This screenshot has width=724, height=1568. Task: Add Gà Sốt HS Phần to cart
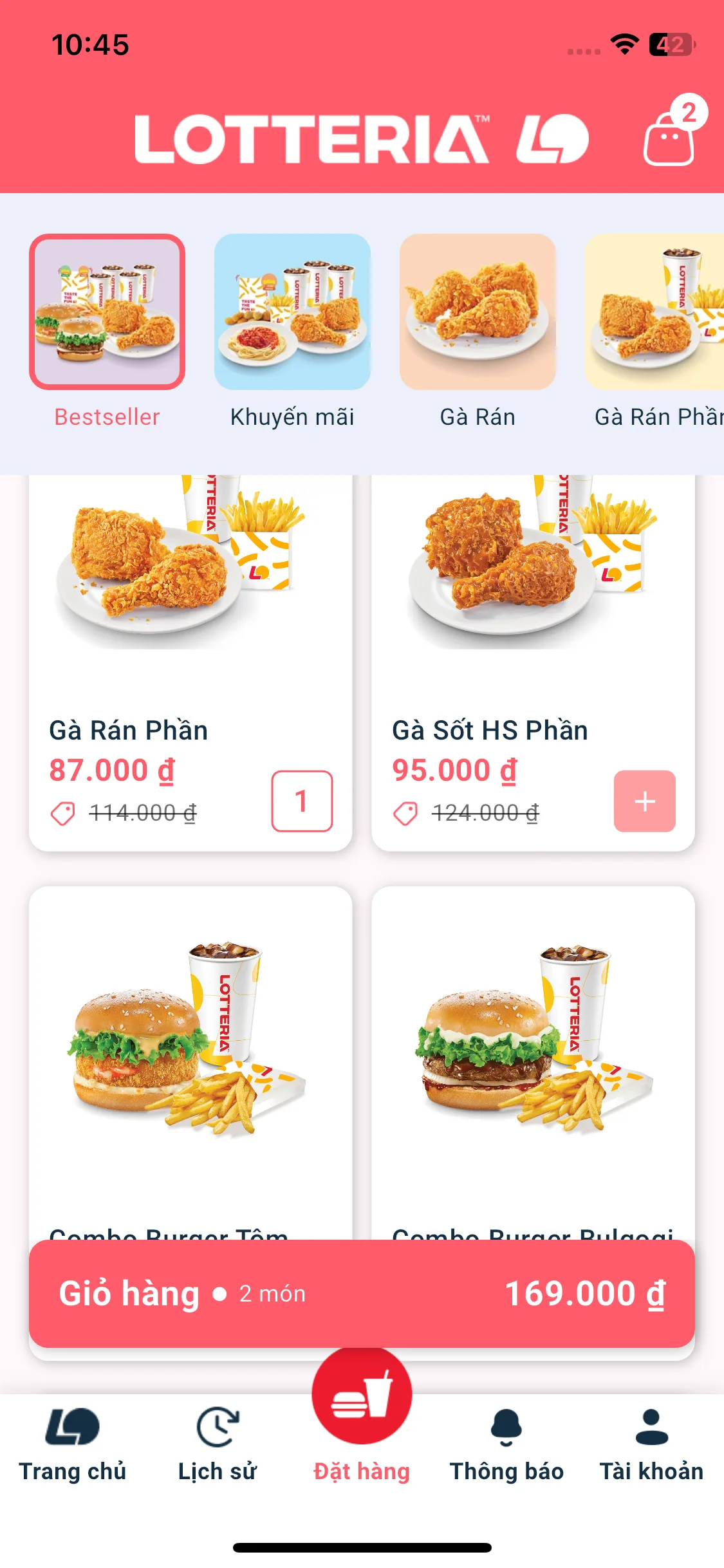pyautogui.click(x=644, y=801)
